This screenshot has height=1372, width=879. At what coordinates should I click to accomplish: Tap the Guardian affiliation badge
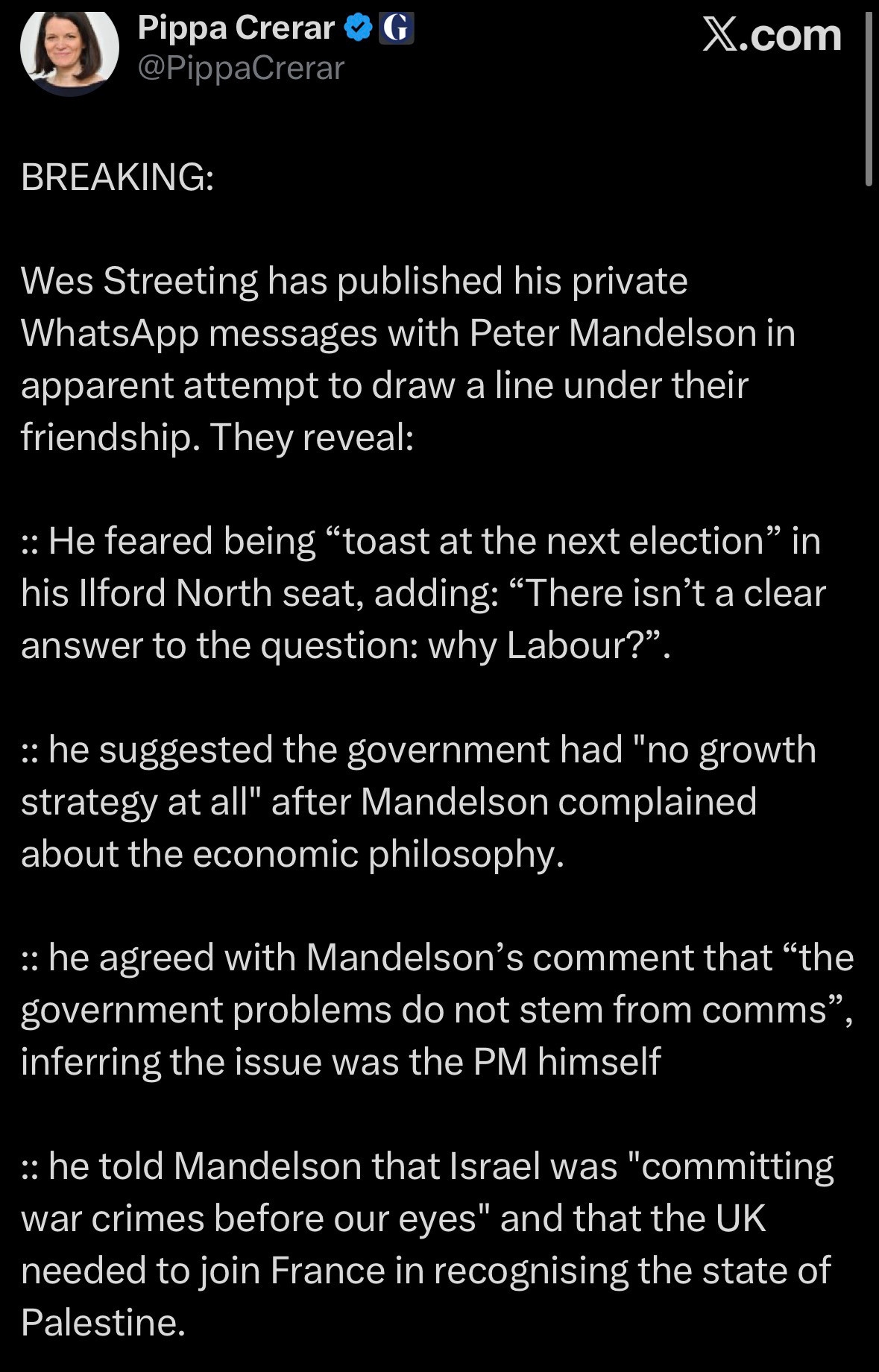click(x=397, y=29)
